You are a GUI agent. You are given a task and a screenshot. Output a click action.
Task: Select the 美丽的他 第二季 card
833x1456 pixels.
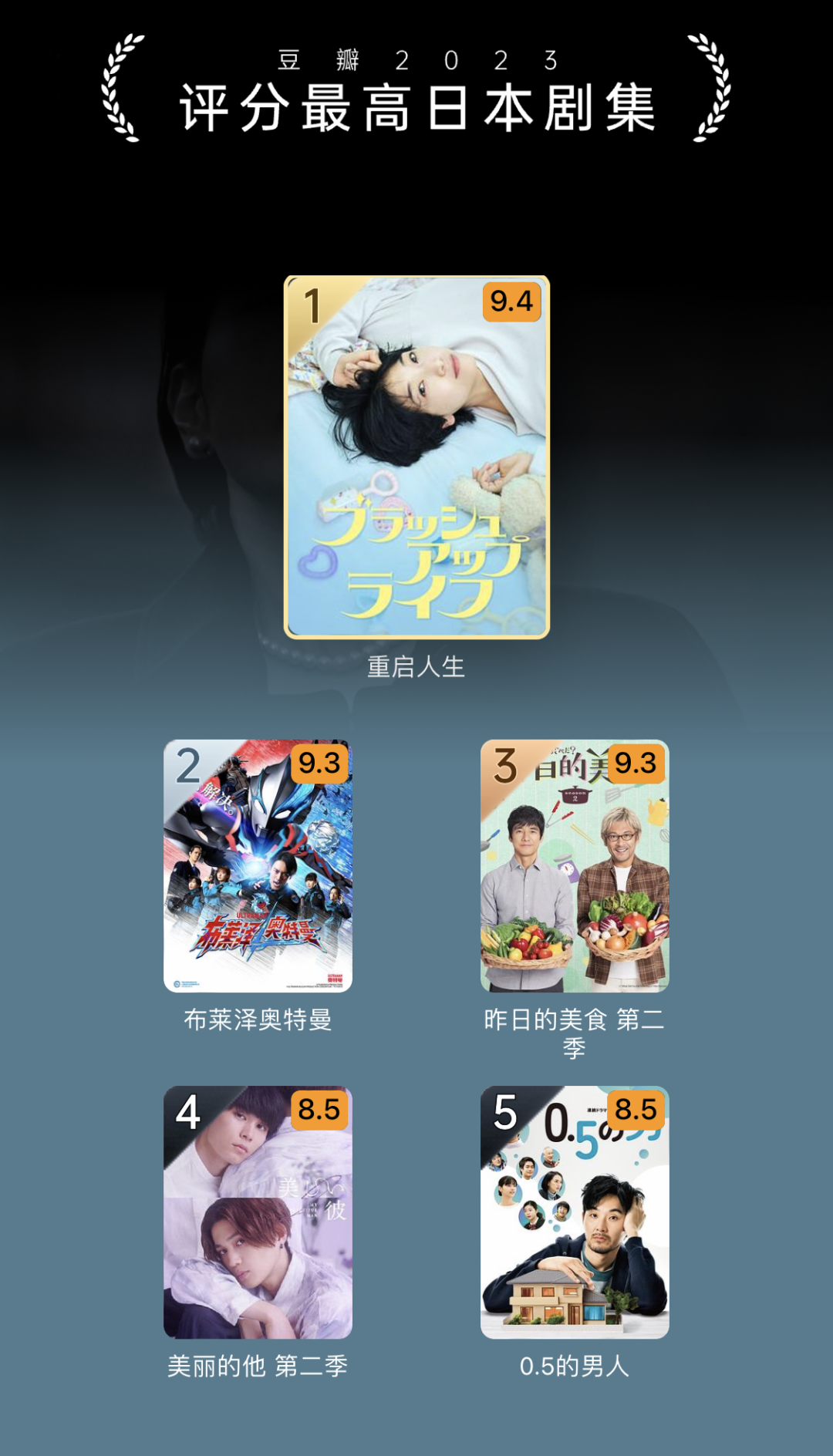(x=258, y=1212)
